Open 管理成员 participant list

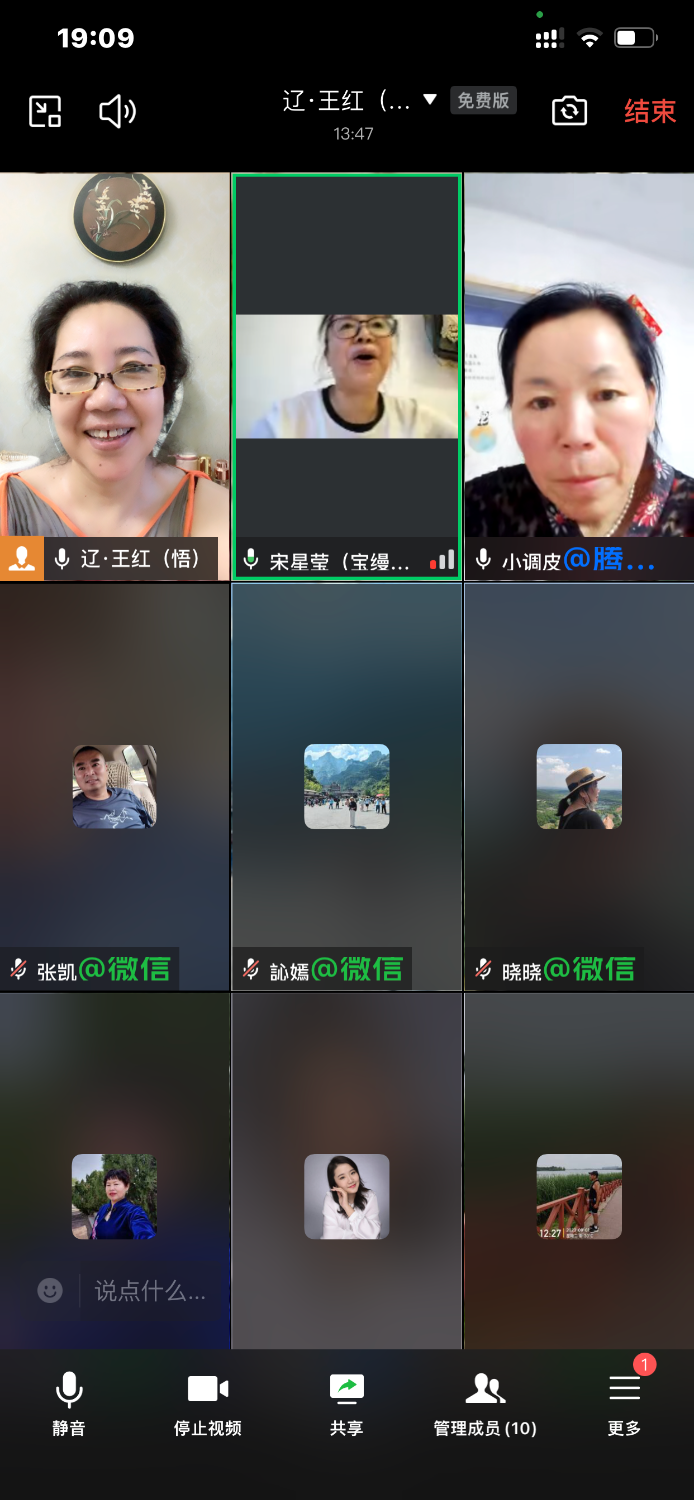(x=485, y=1402)
